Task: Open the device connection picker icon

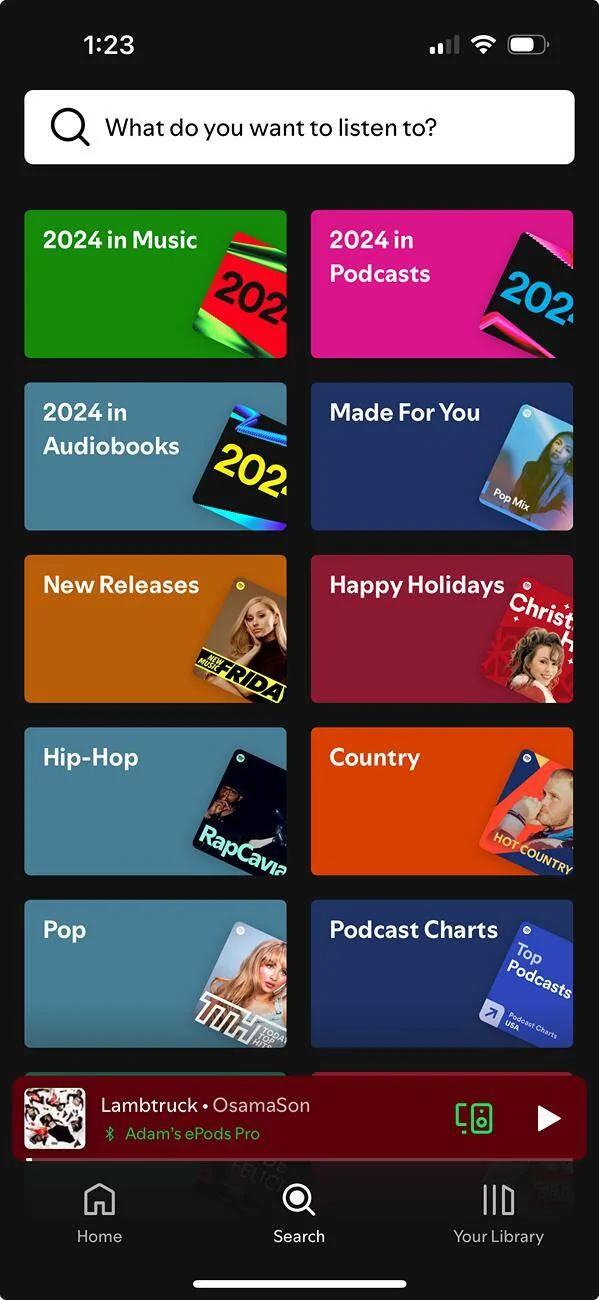Action: pyautogui.click(x=474, y=1118)
